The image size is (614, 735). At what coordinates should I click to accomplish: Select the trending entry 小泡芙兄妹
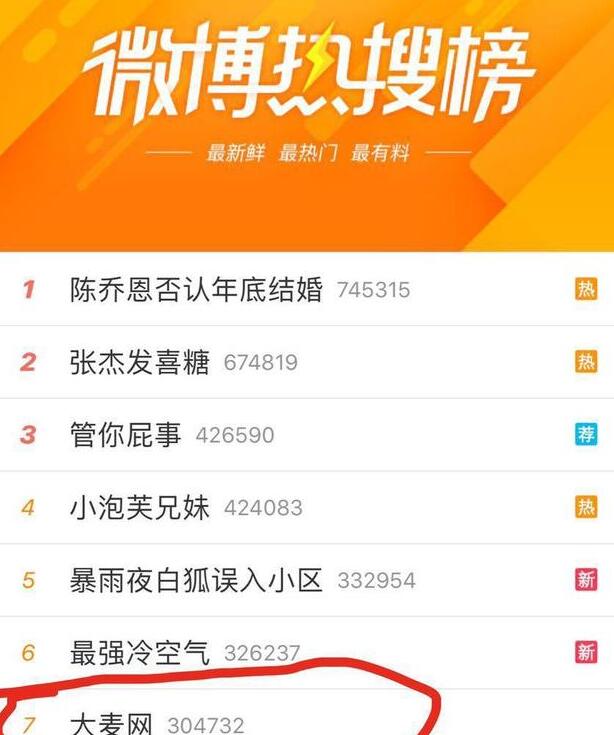(140, 508)
